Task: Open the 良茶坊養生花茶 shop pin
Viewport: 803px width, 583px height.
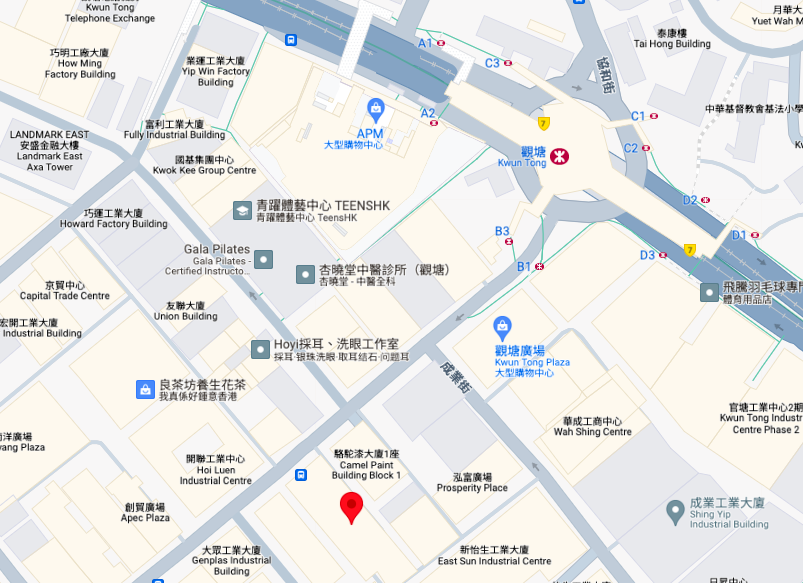Action: coord(145,389)
